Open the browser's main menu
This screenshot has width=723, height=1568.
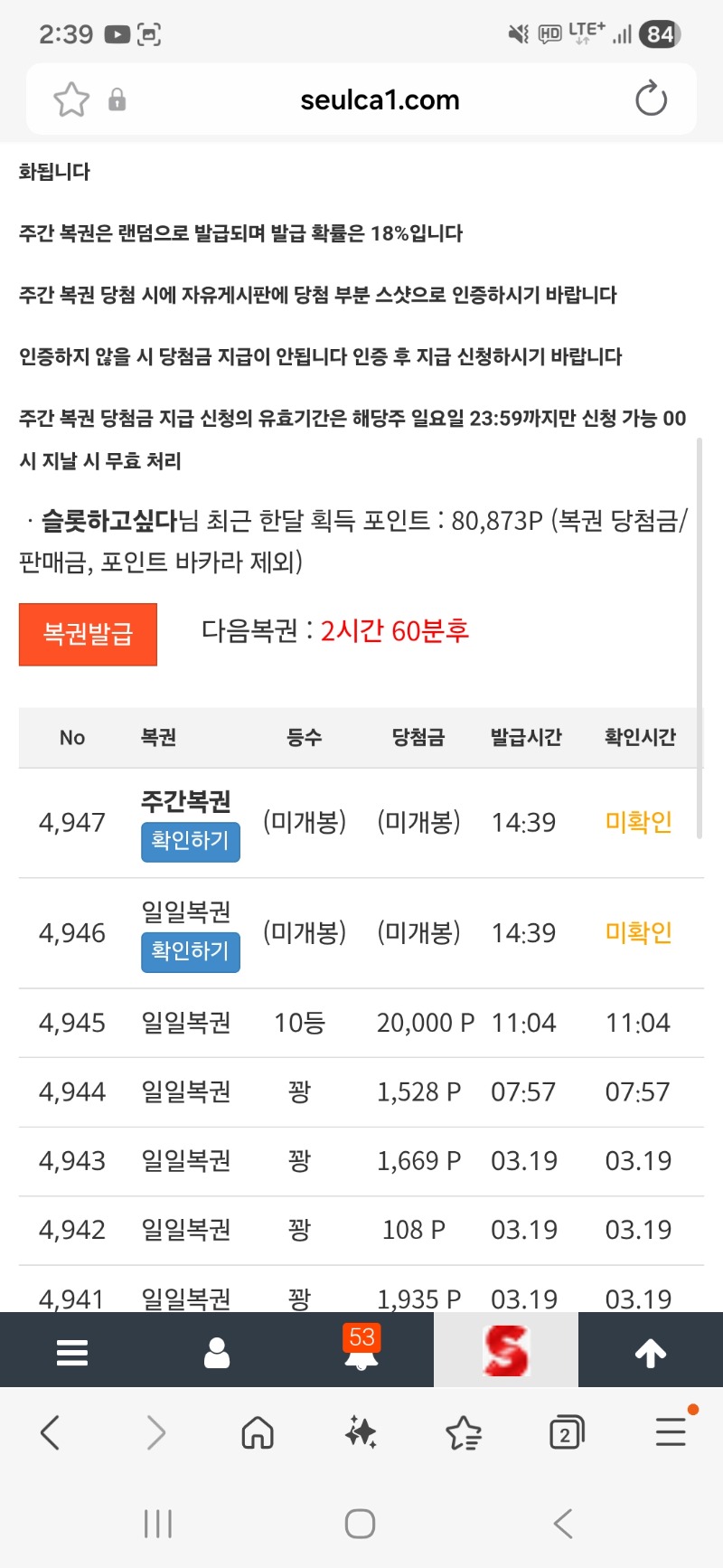671,1433
